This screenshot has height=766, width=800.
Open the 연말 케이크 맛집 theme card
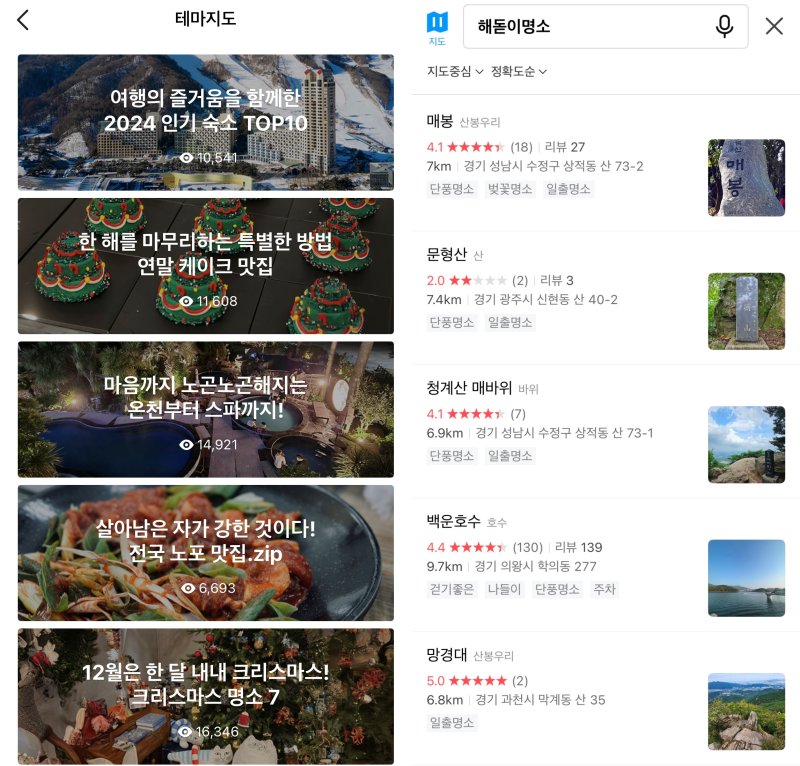[x=205, y=266]
